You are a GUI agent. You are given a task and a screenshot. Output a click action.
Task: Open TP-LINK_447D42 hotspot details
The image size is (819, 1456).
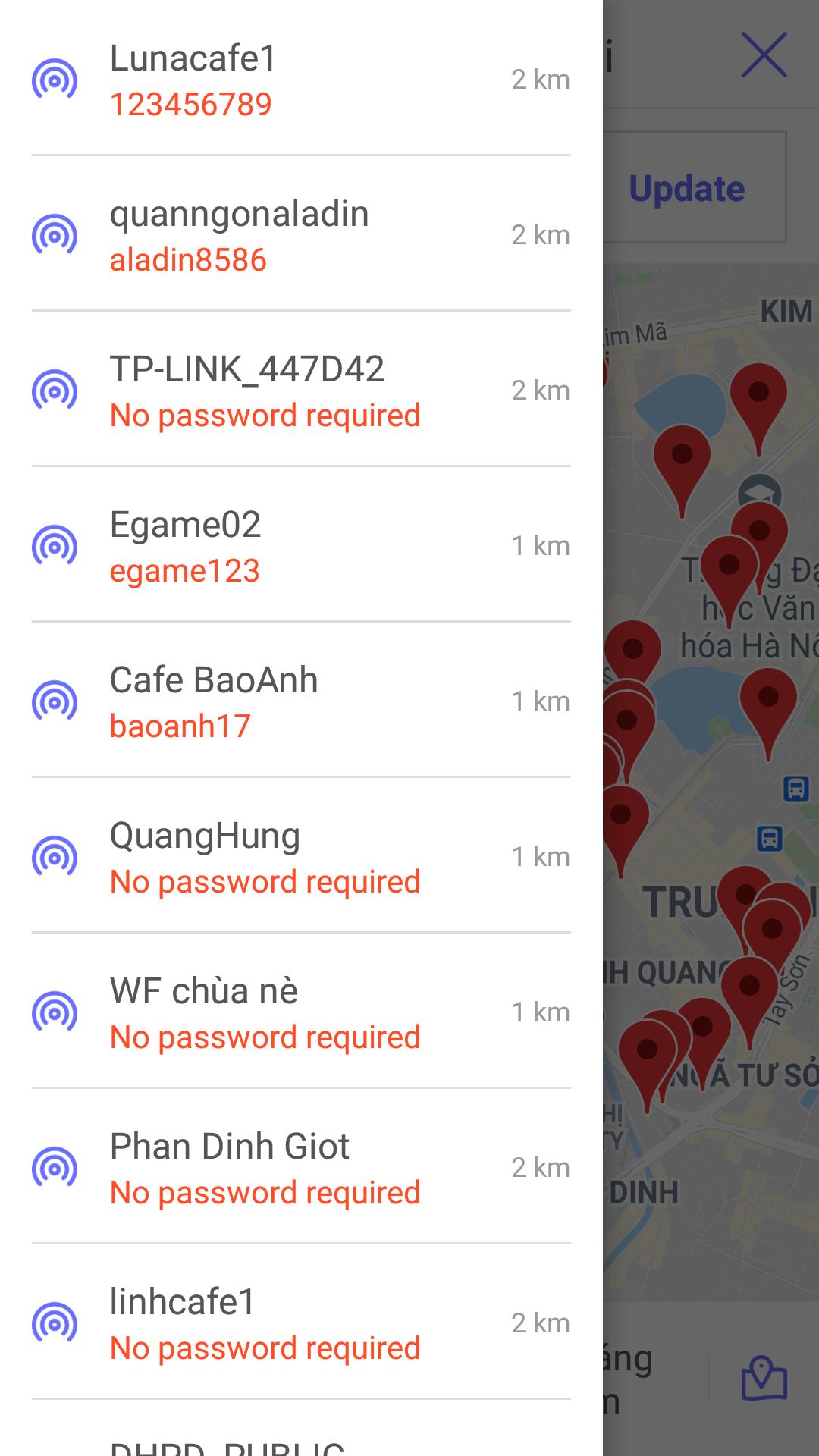(x=300, y=391)
